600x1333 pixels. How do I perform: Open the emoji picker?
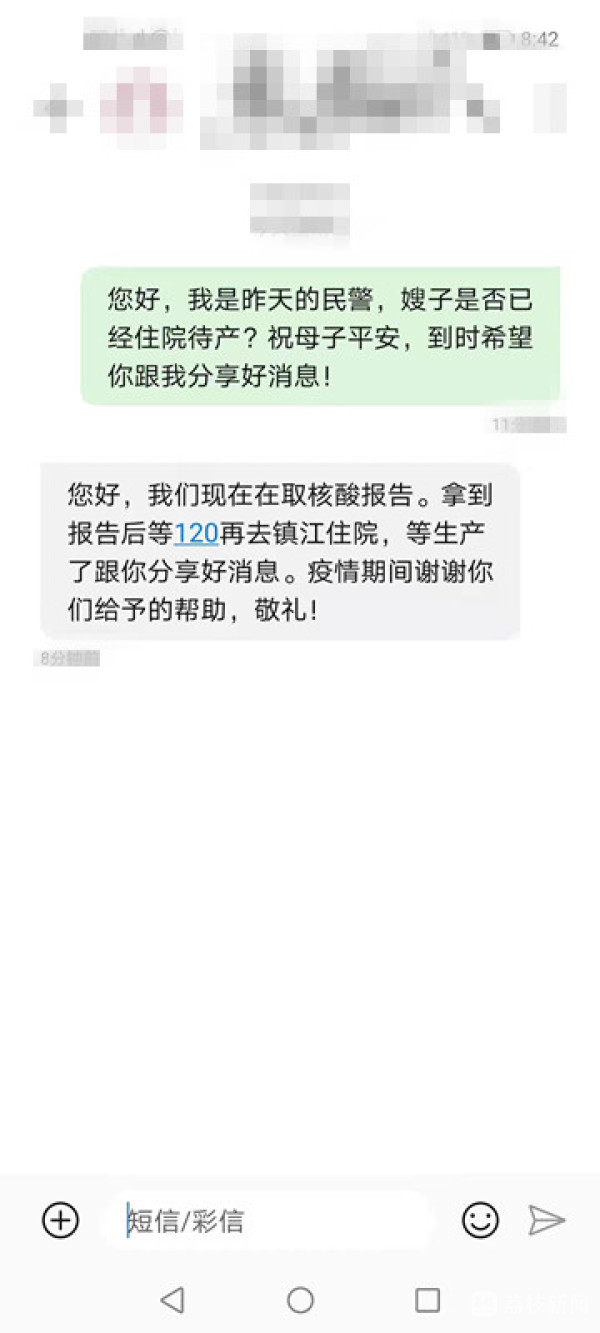click(x=480, y=1219)
